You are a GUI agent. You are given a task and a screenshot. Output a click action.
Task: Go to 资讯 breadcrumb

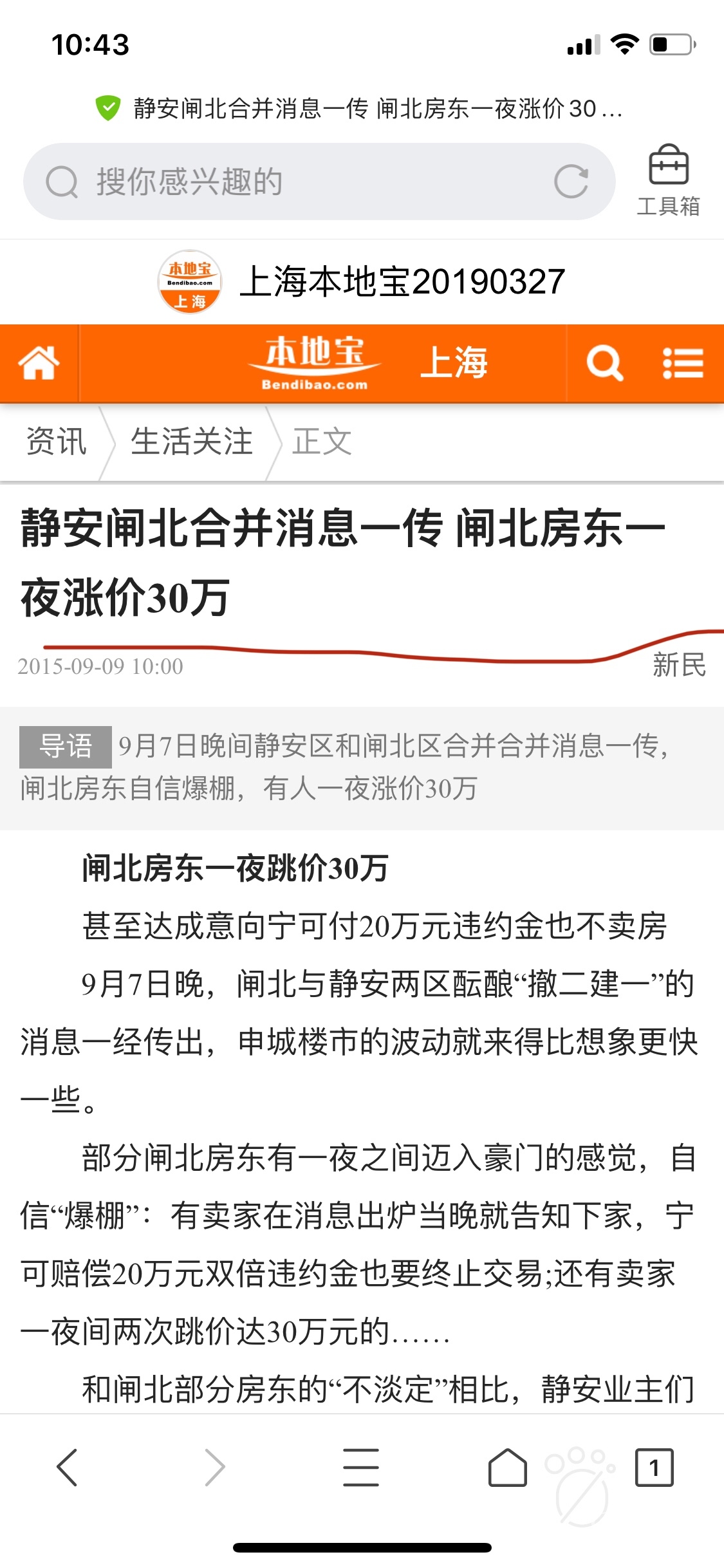[x=56, y=442]
